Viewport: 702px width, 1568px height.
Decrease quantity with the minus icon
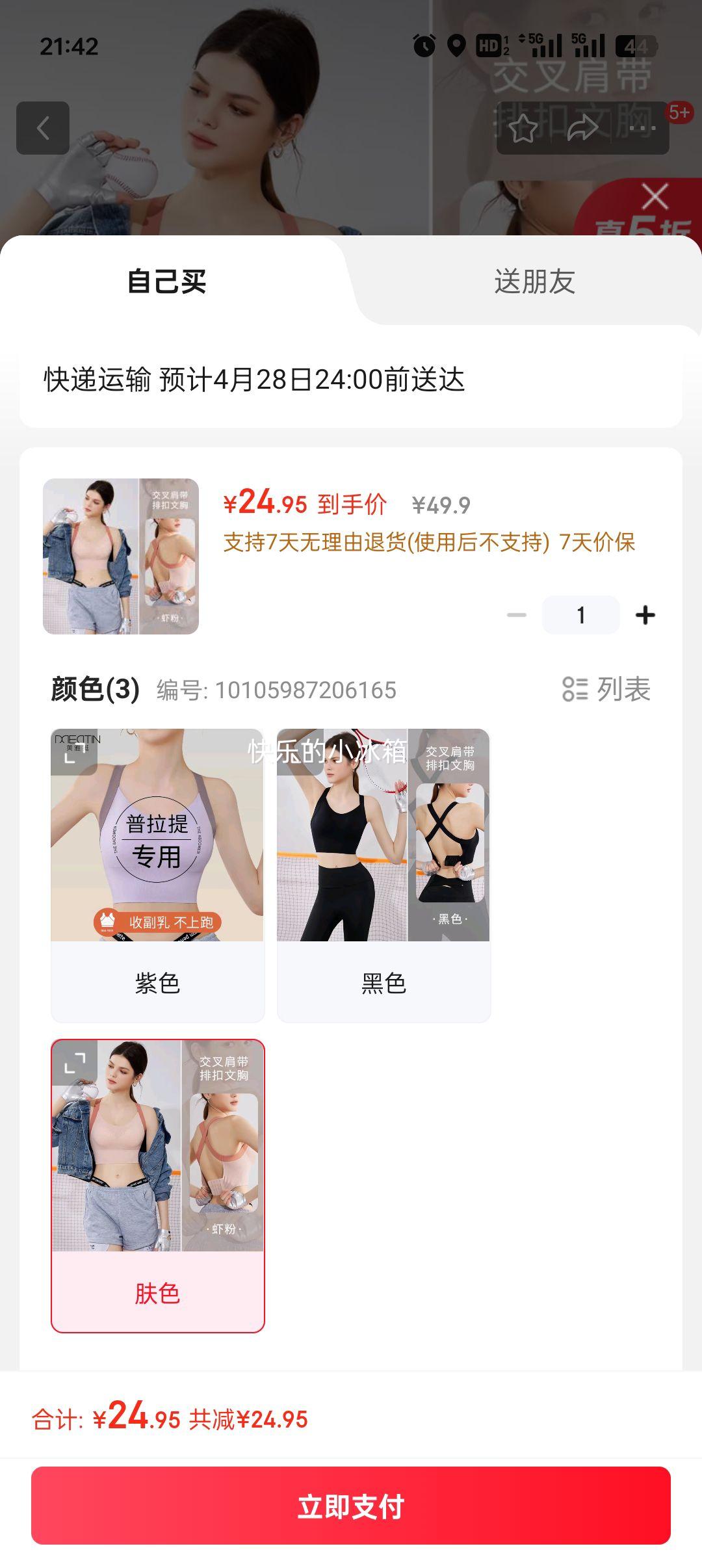tap(516, 614)
